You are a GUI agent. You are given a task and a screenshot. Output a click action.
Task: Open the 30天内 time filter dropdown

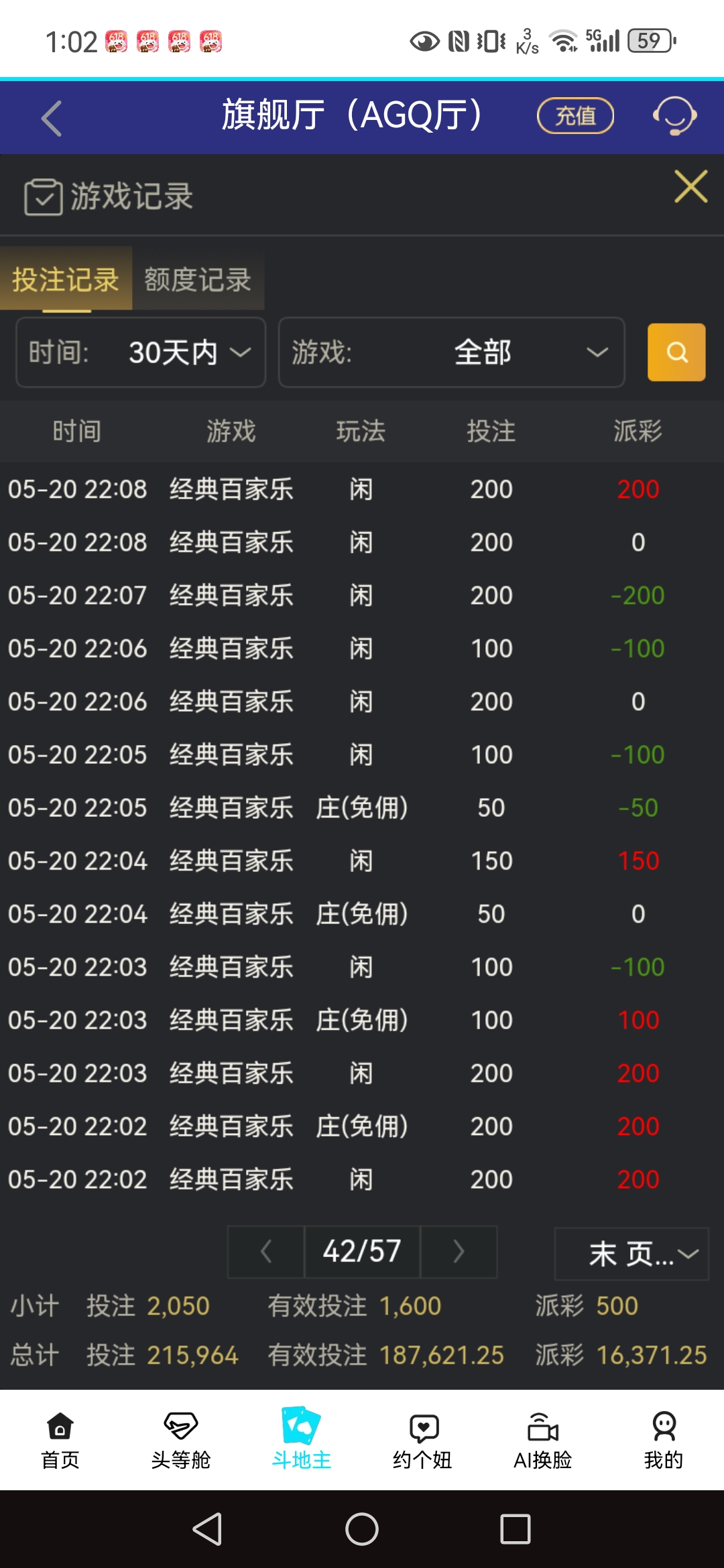tap(186, 352)
